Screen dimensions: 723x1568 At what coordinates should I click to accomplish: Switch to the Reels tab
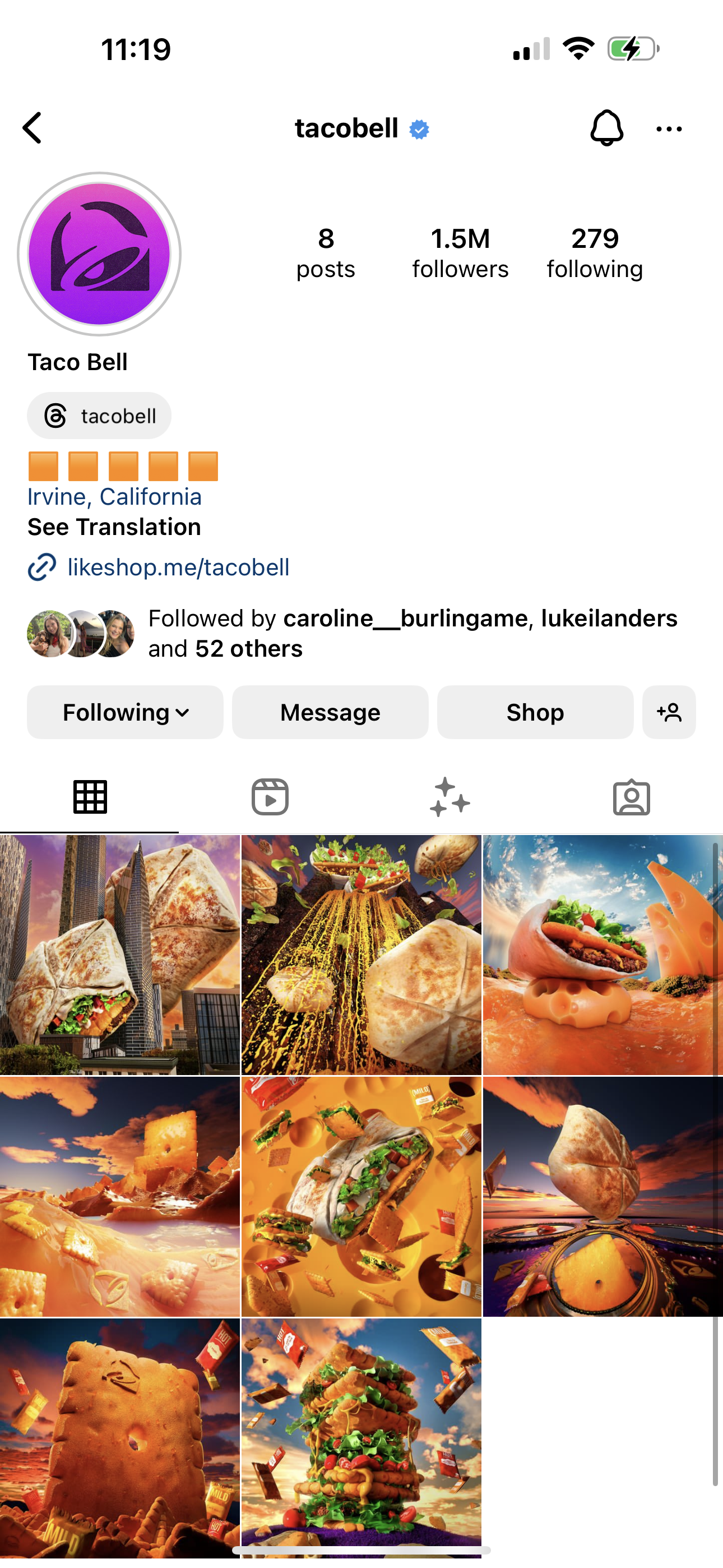(270, 797)
